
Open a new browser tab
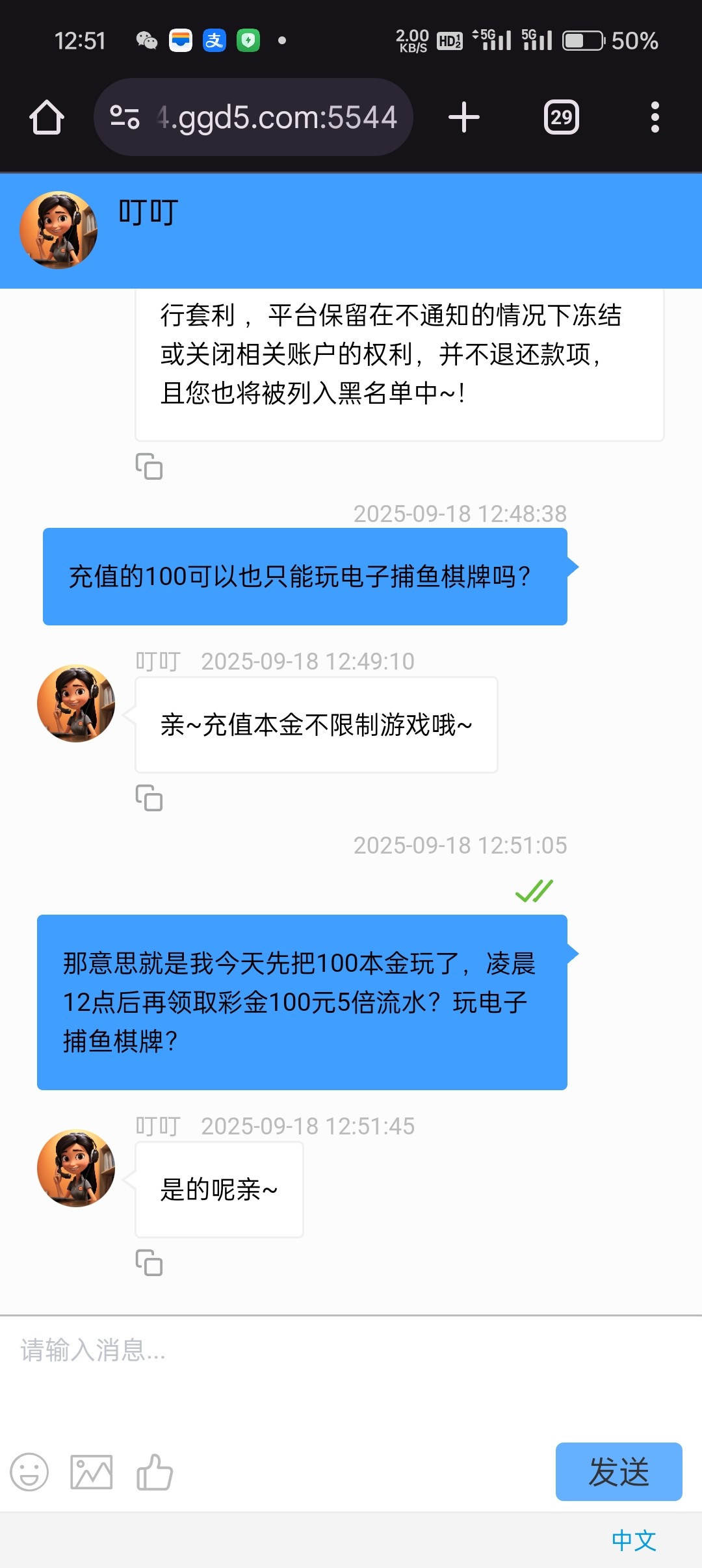[x=464, y=118]
